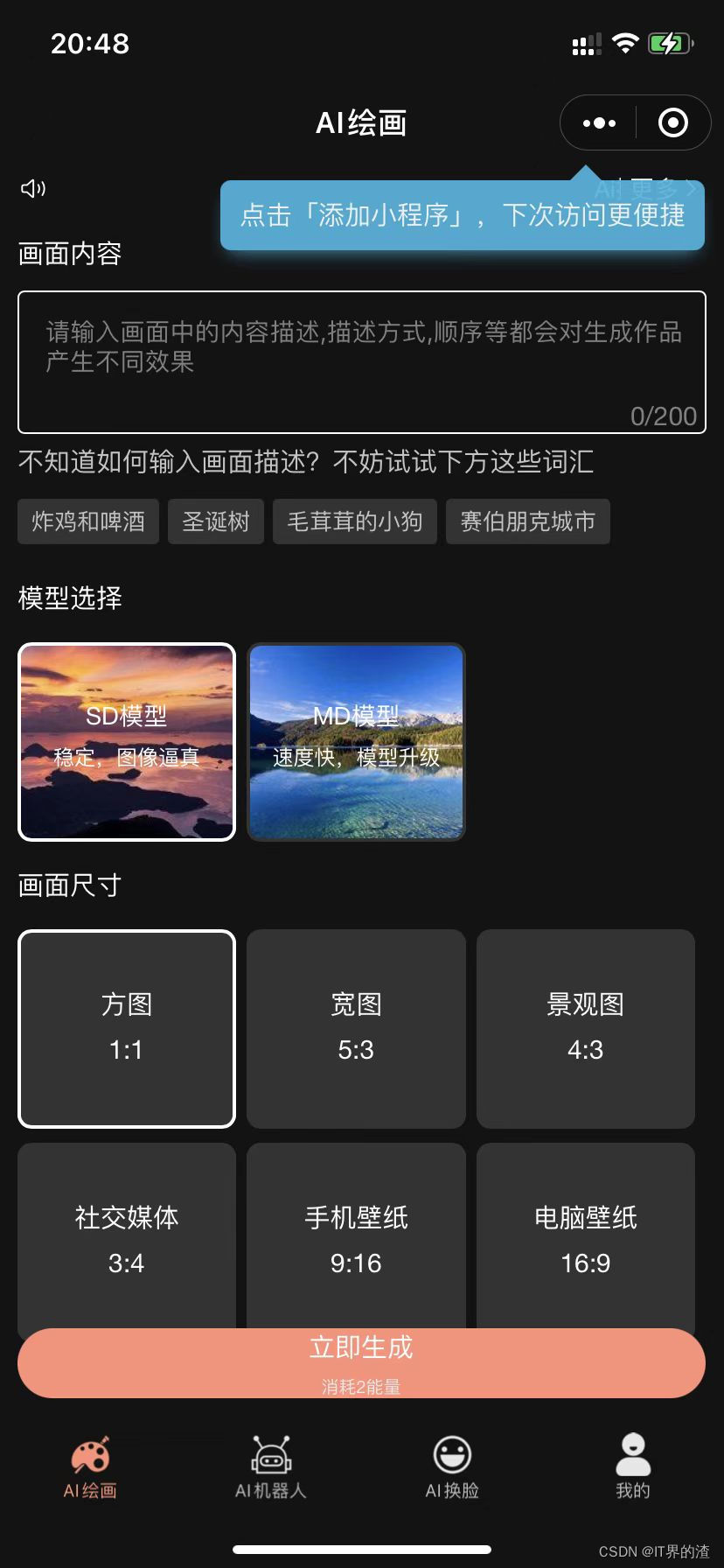Mute the voice prompt speaker icon
The width and height of the screenshot is (724, 1568).
point(31,187)
